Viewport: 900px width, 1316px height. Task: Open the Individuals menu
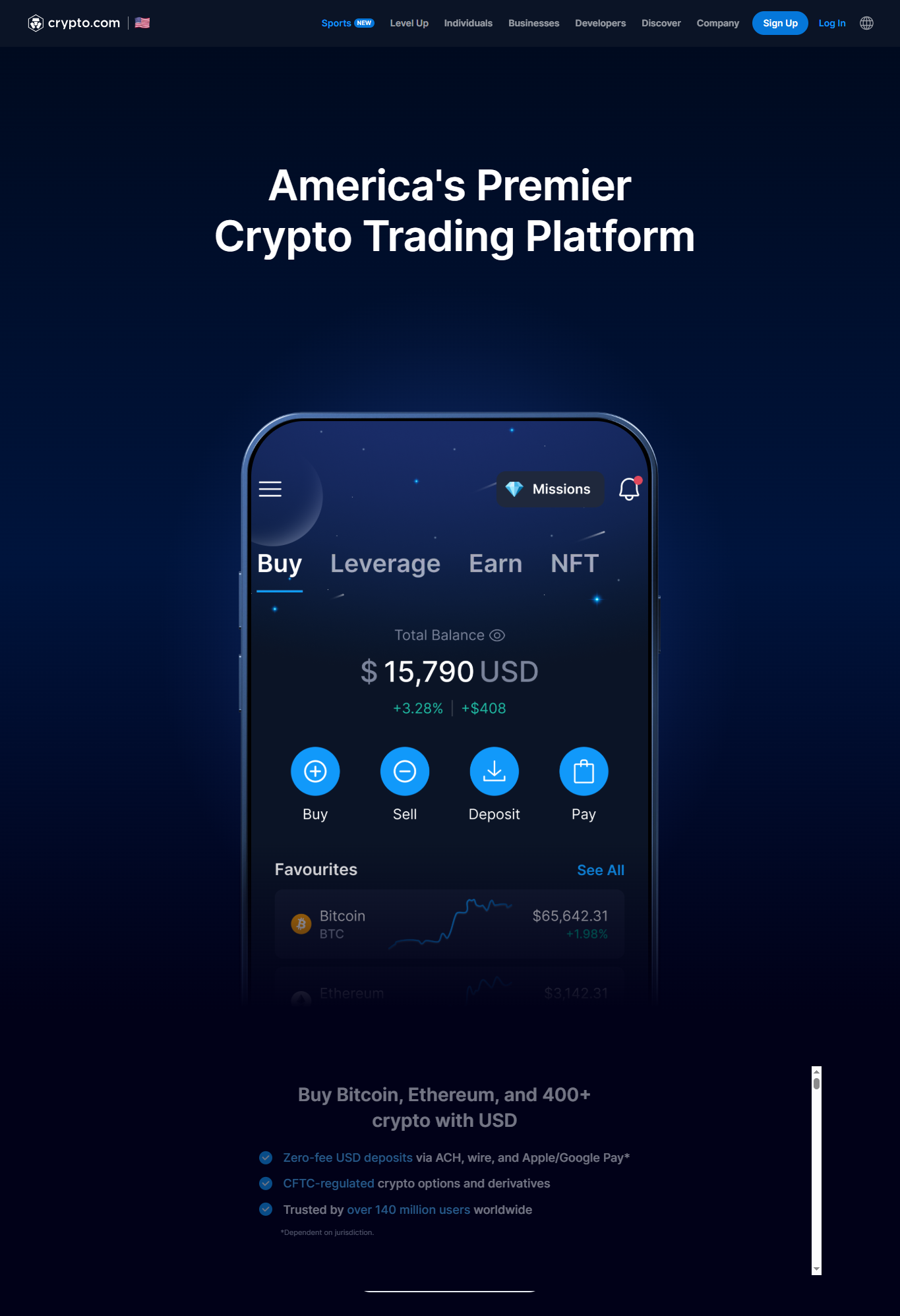point(468,23)
